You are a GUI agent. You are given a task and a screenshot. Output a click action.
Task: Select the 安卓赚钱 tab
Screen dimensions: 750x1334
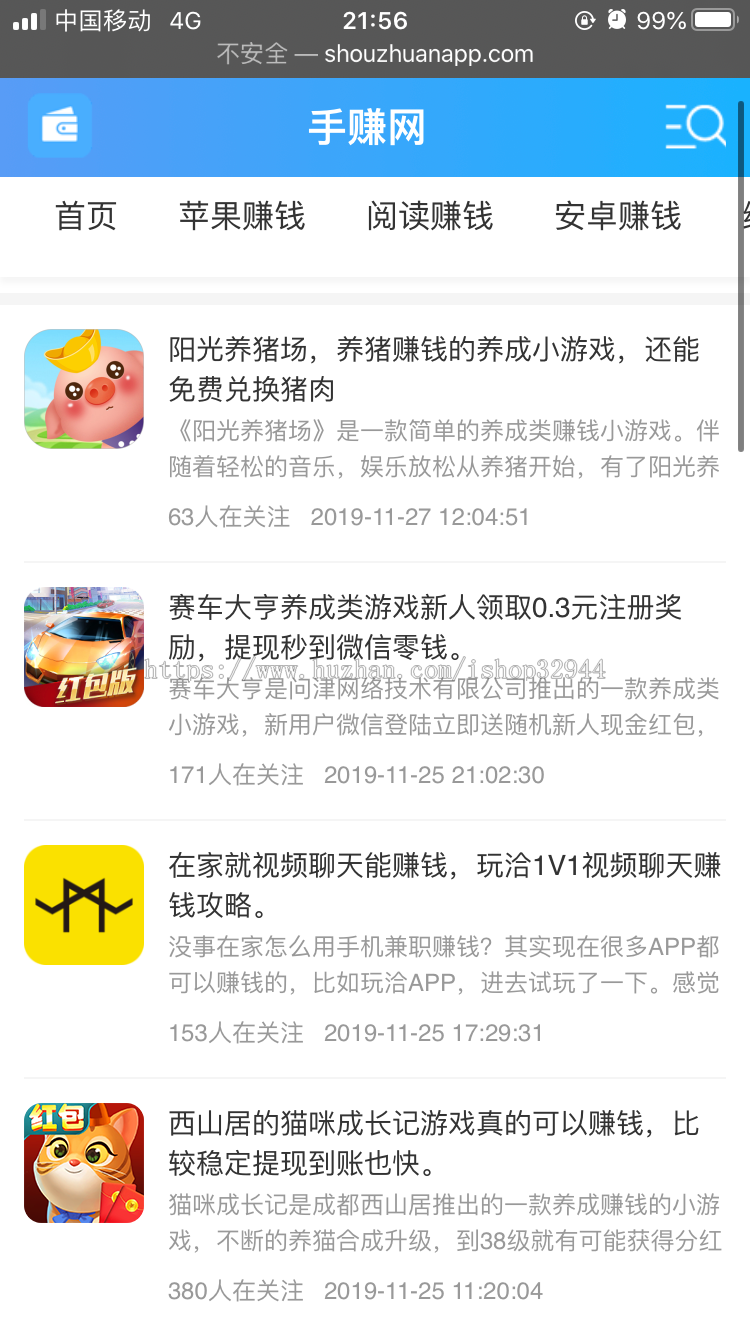point(616,216)
